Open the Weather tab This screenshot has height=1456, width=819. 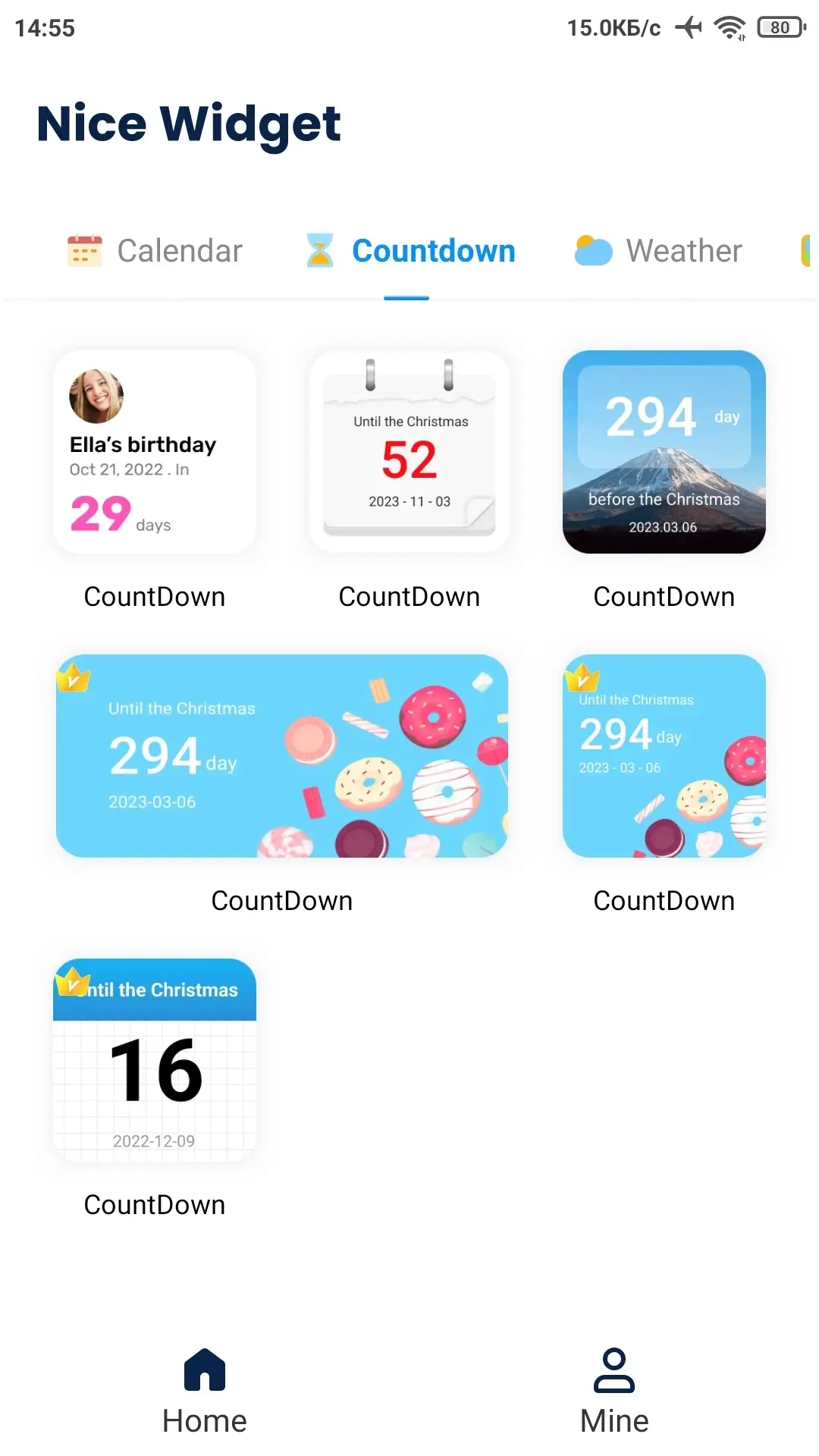(658, 251)
